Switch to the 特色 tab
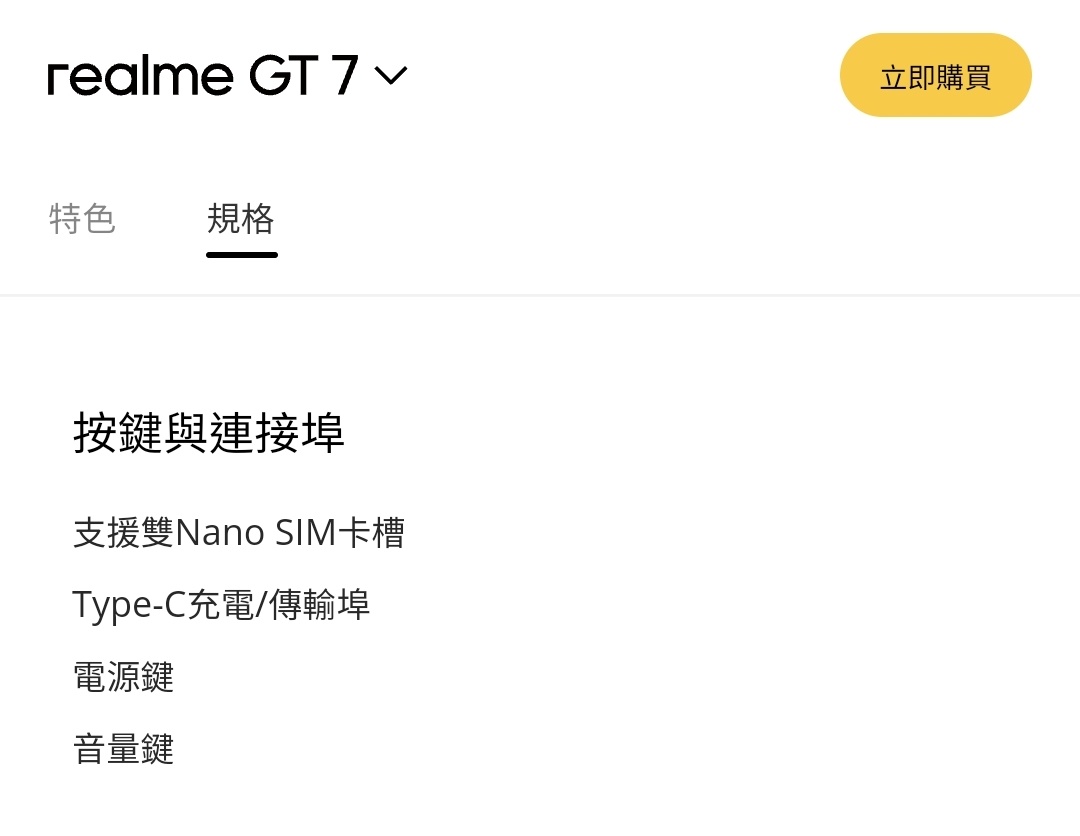This screenshot has height=836, width=1080. [x=82, y=218]
